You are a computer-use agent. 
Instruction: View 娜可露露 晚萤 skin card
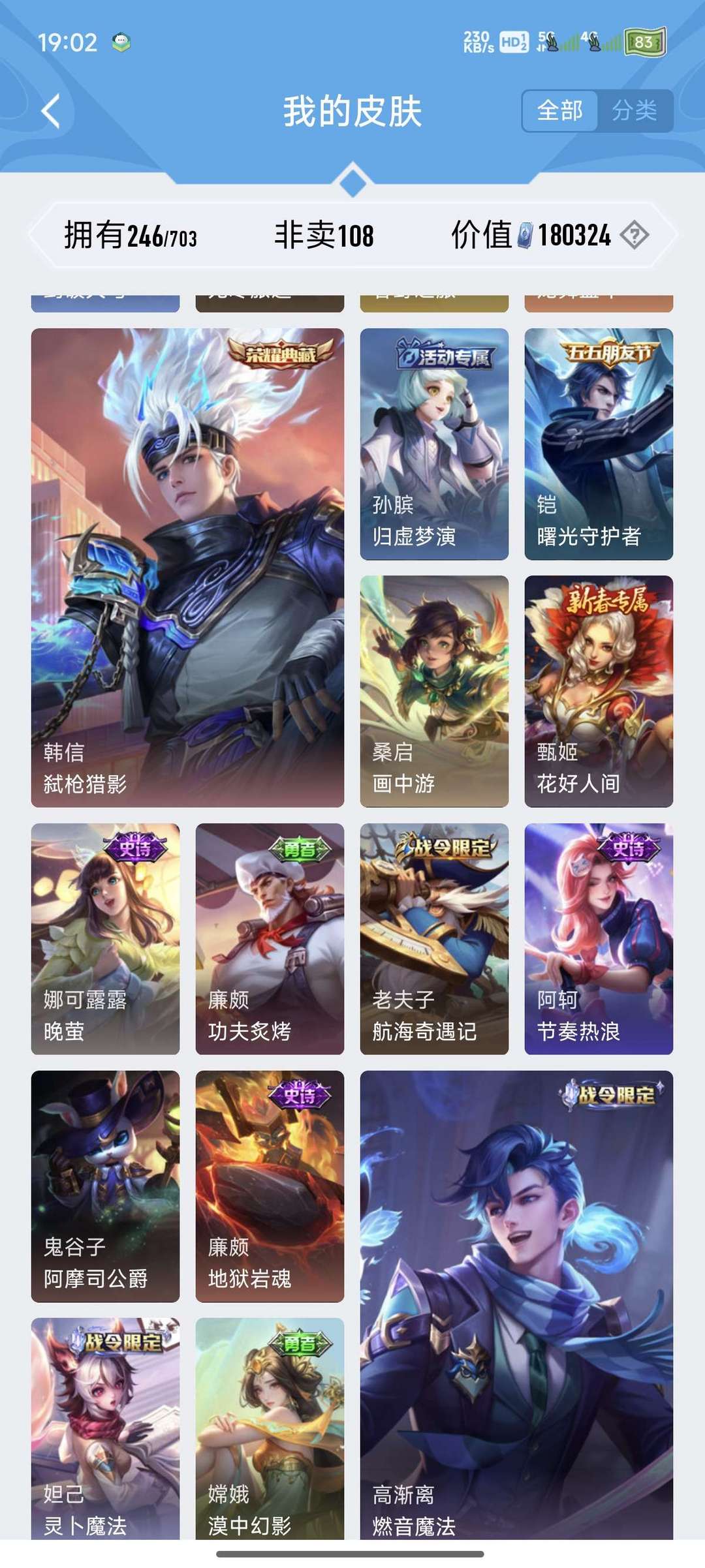click(x=105, y=938)
